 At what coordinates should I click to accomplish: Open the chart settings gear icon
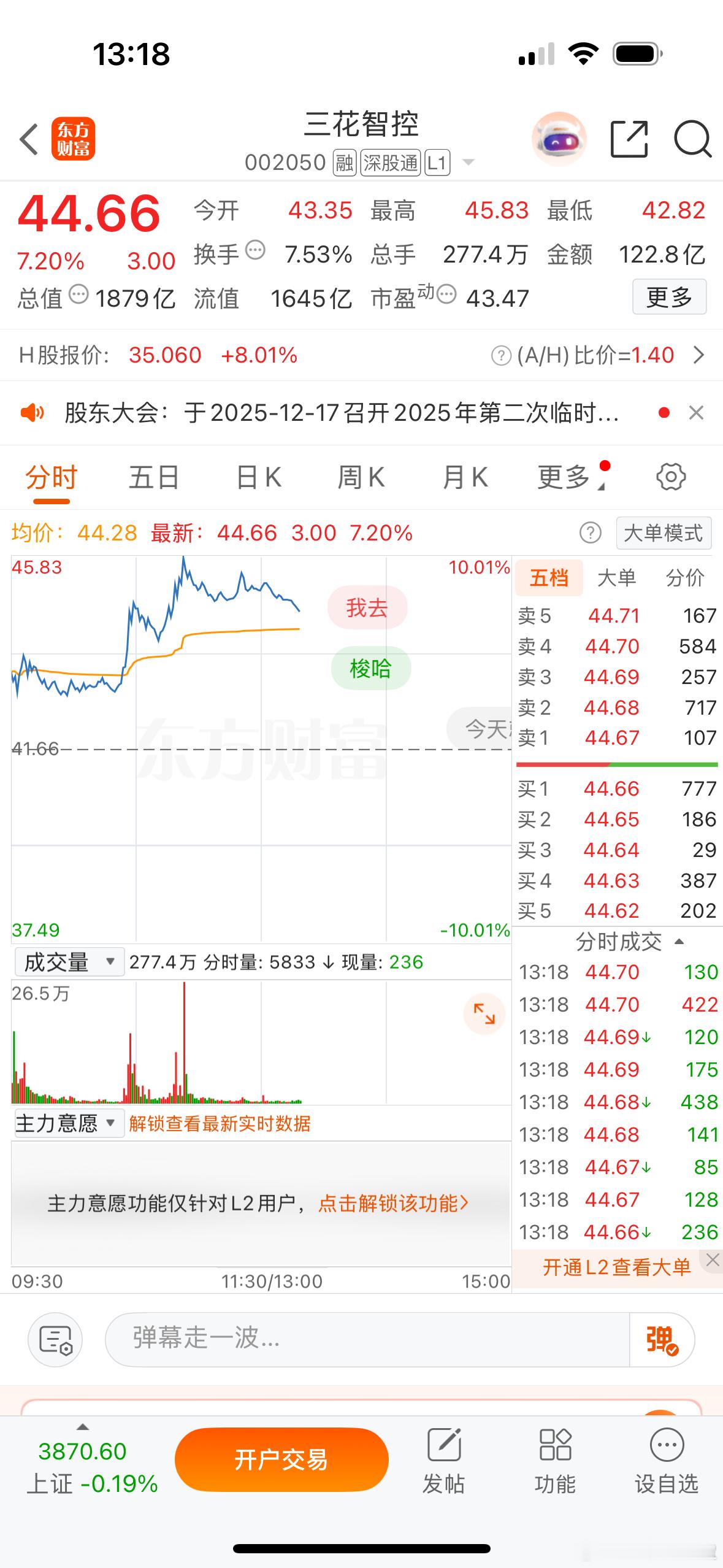click(672, 477)
